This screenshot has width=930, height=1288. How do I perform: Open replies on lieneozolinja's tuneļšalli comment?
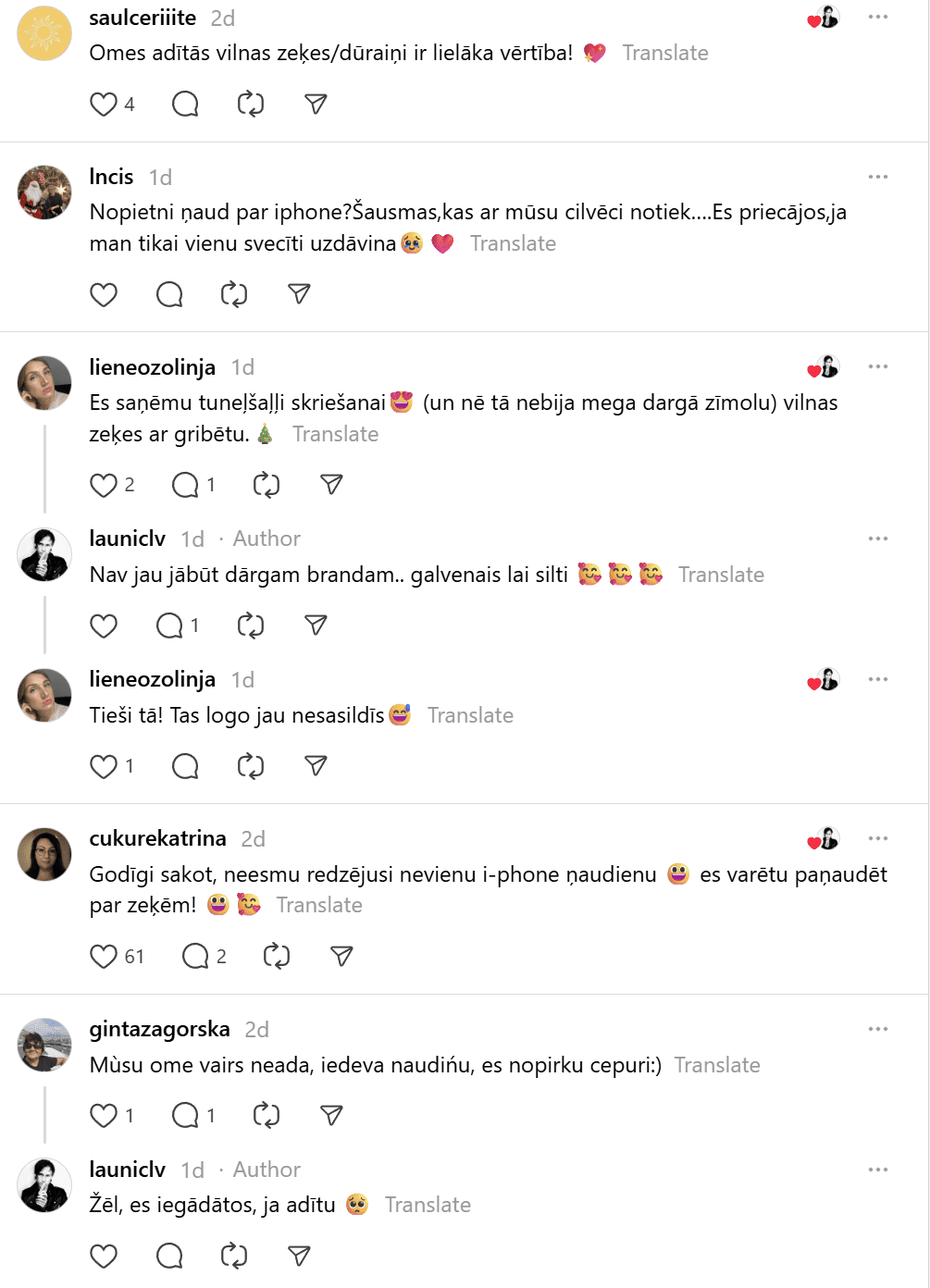click(x=186, y=485)
